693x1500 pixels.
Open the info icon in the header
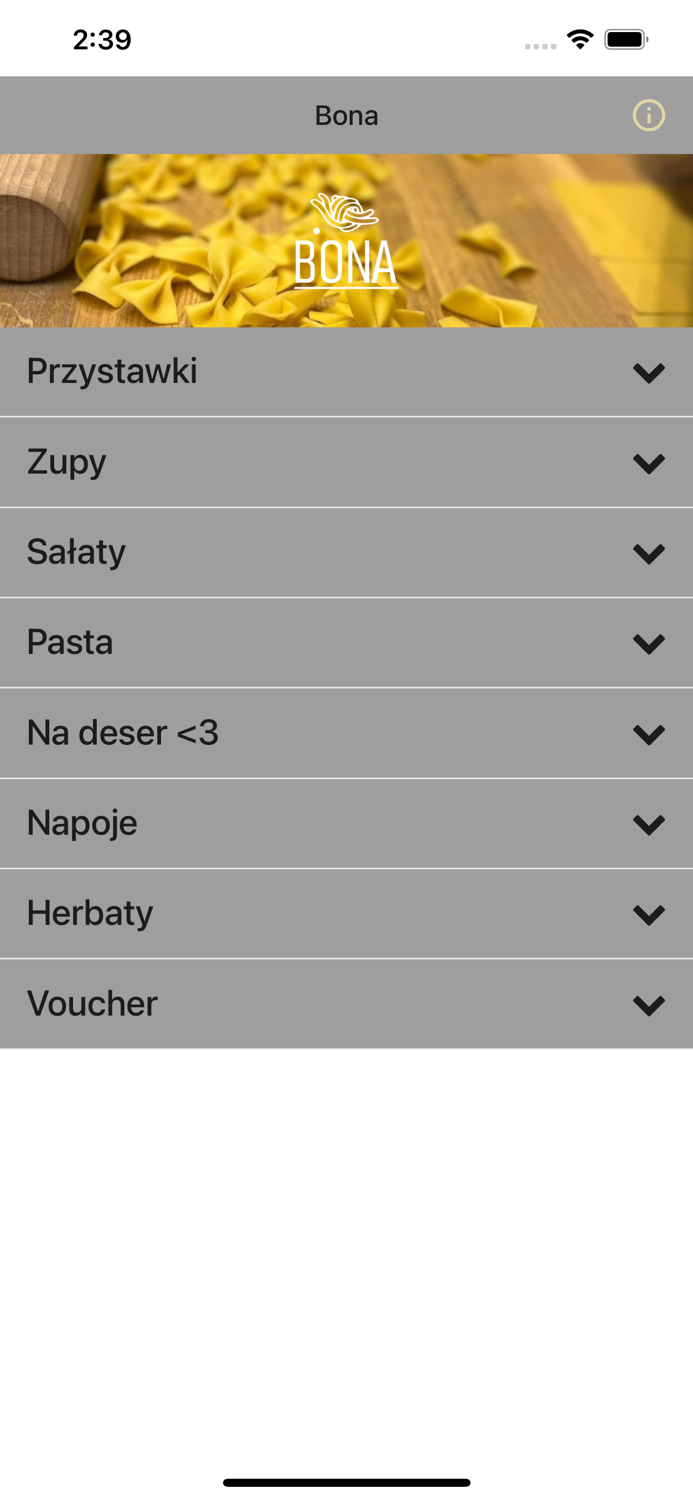(x=649, y=115)
